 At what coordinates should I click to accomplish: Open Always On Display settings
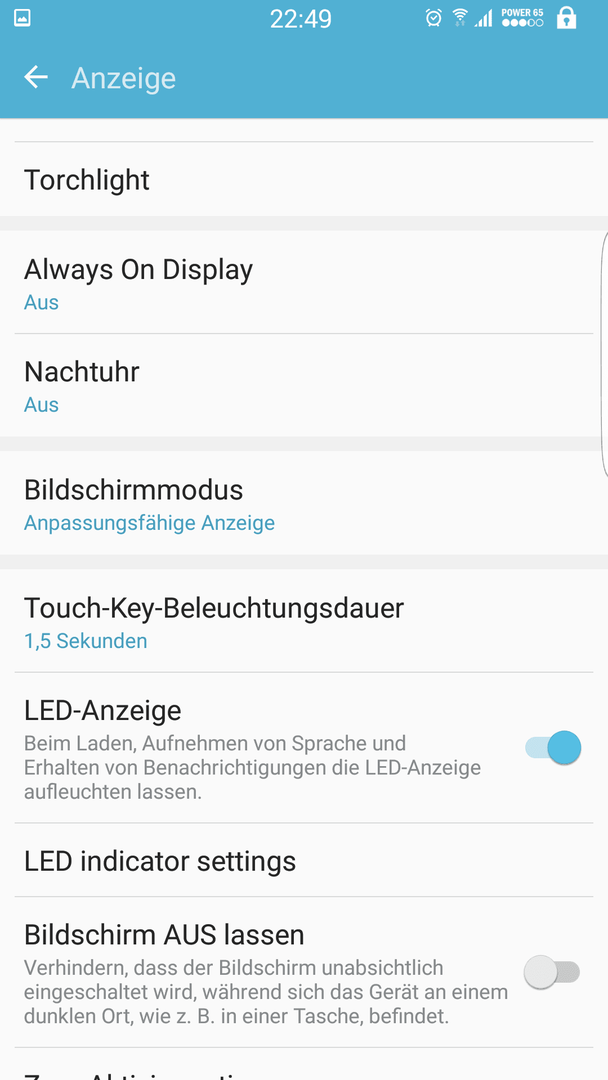(304, 282)
